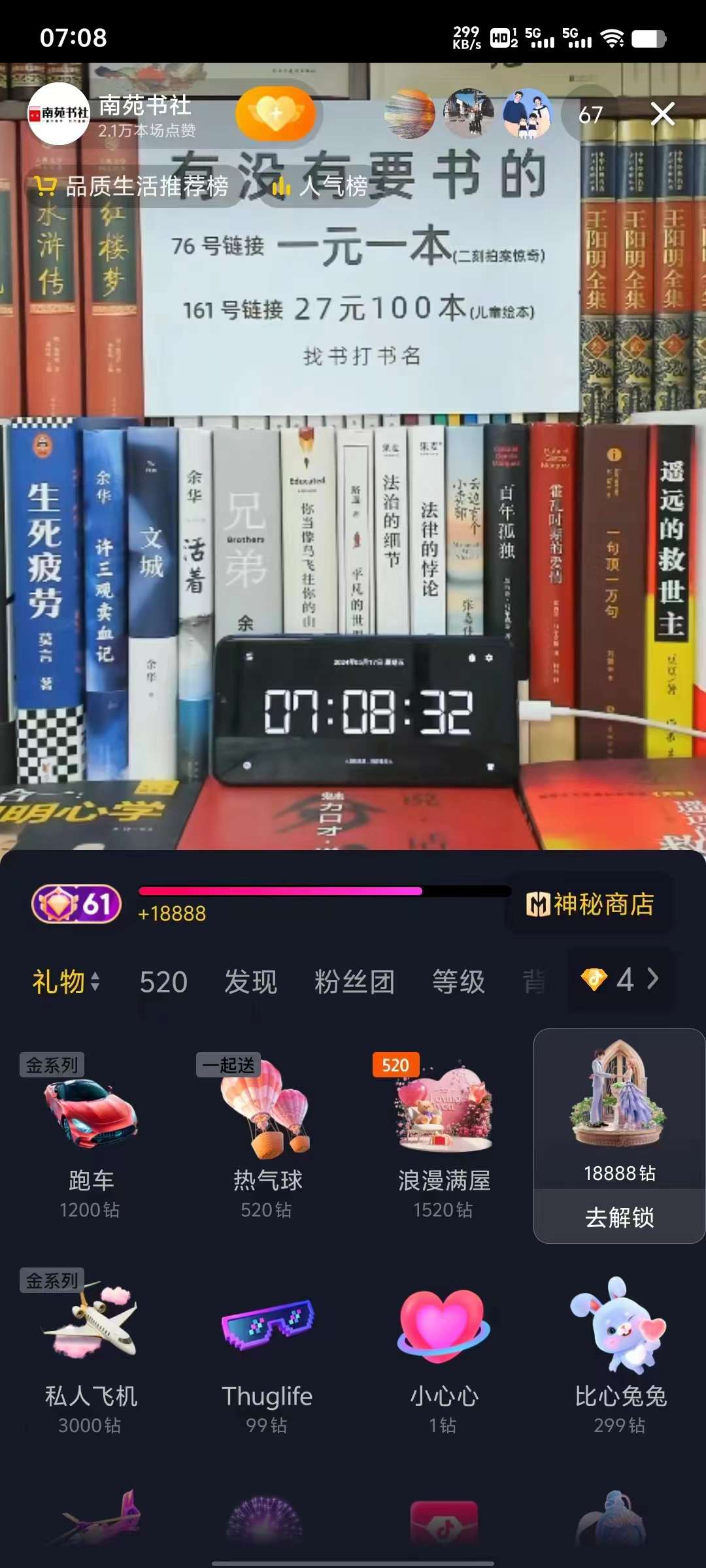Image resolution: width=706 pixels, height=1568 pixels.
Task: Open the diamond balance recharge
Action: (x=620, y=979)
